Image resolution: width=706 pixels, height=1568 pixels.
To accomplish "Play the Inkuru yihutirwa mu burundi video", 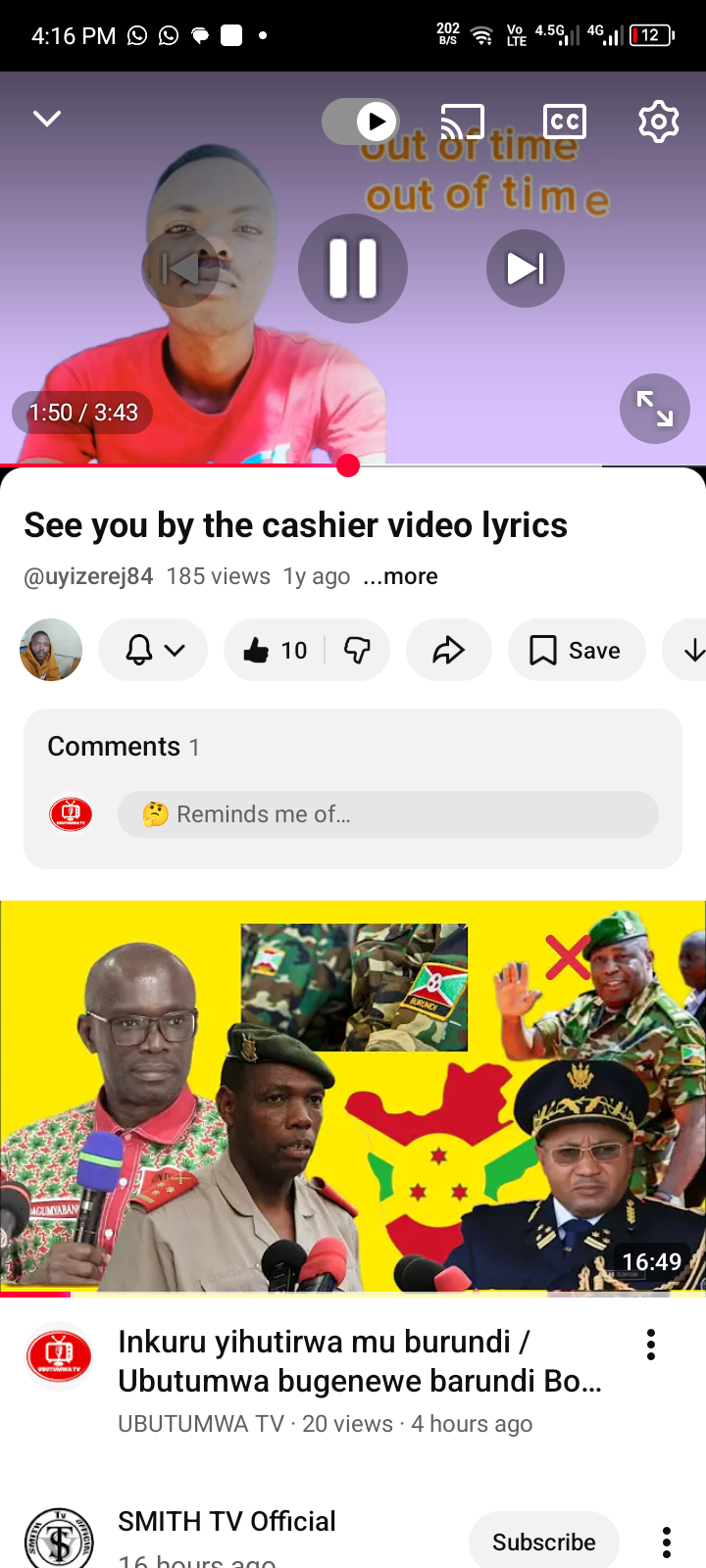I will click(x=353, y=1098).
